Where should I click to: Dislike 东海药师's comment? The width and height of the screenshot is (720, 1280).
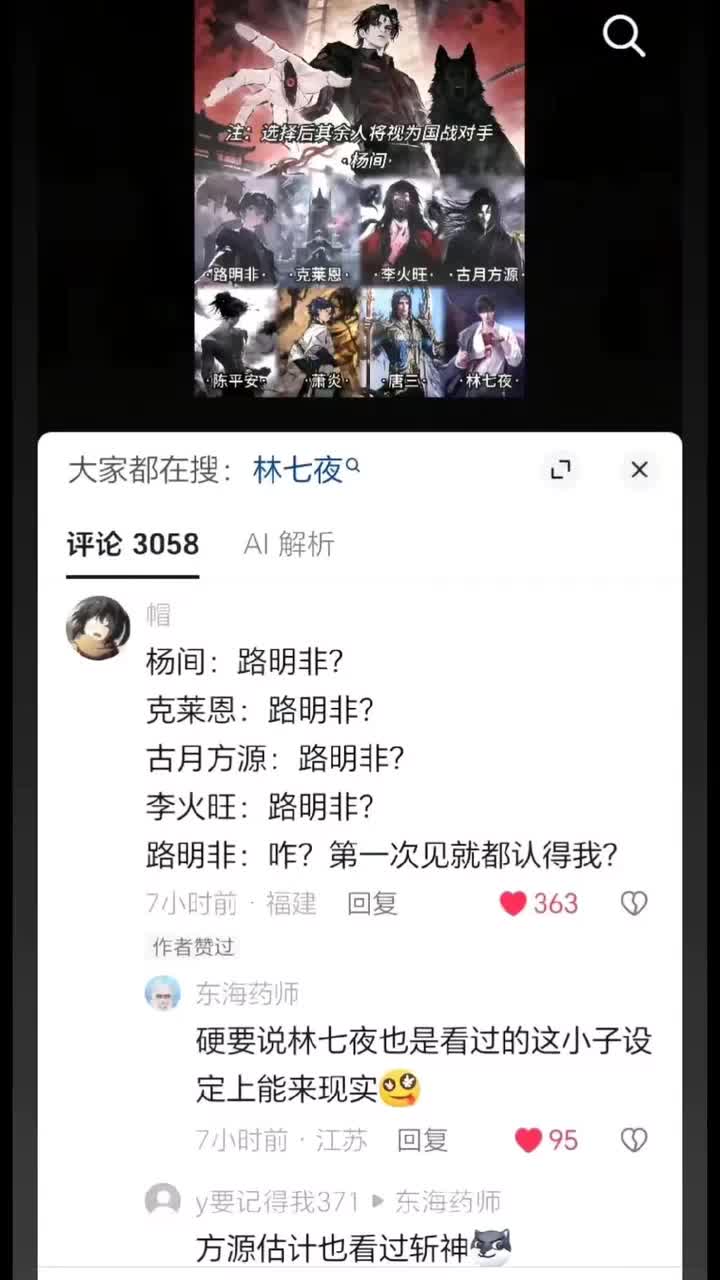(x=634, y=1140)
